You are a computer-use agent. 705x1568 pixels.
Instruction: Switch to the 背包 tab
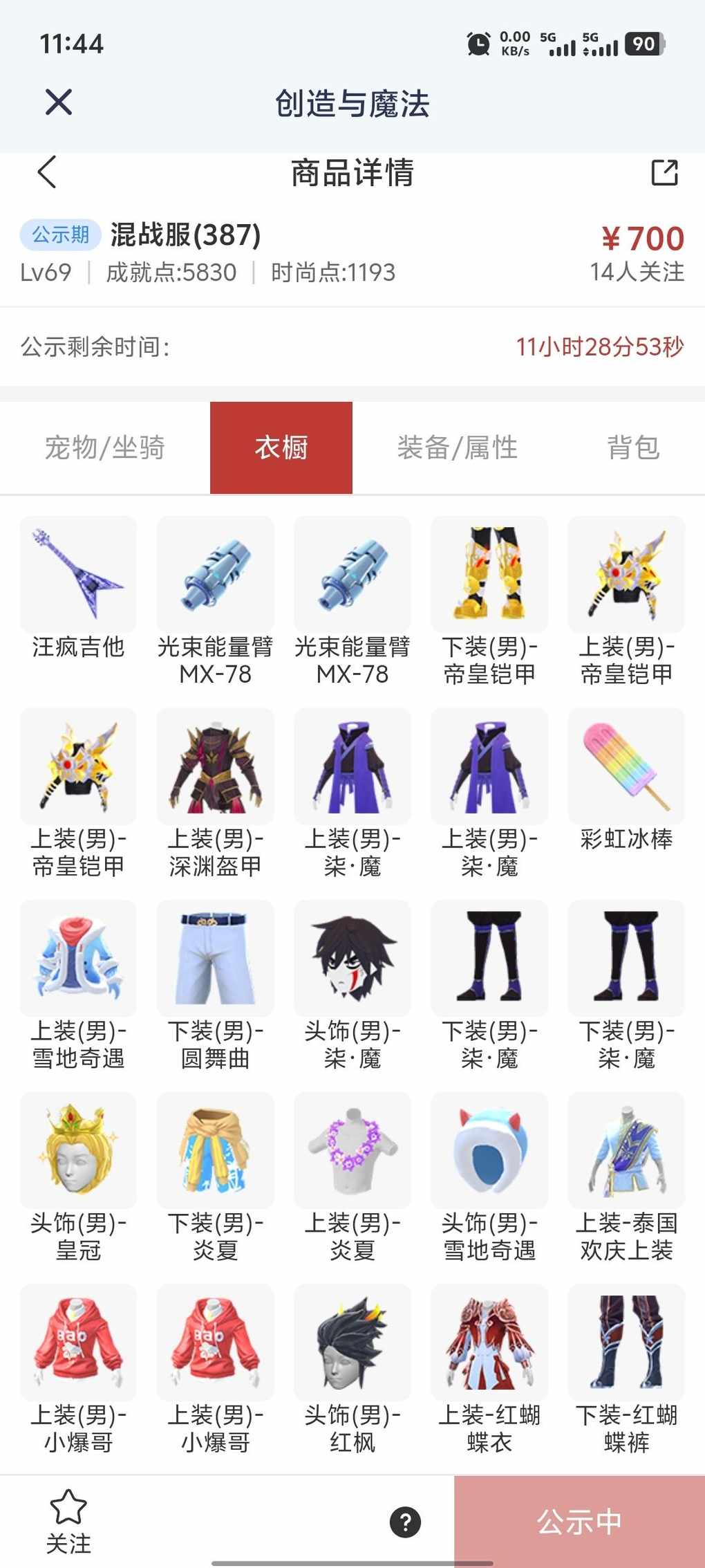633,448
